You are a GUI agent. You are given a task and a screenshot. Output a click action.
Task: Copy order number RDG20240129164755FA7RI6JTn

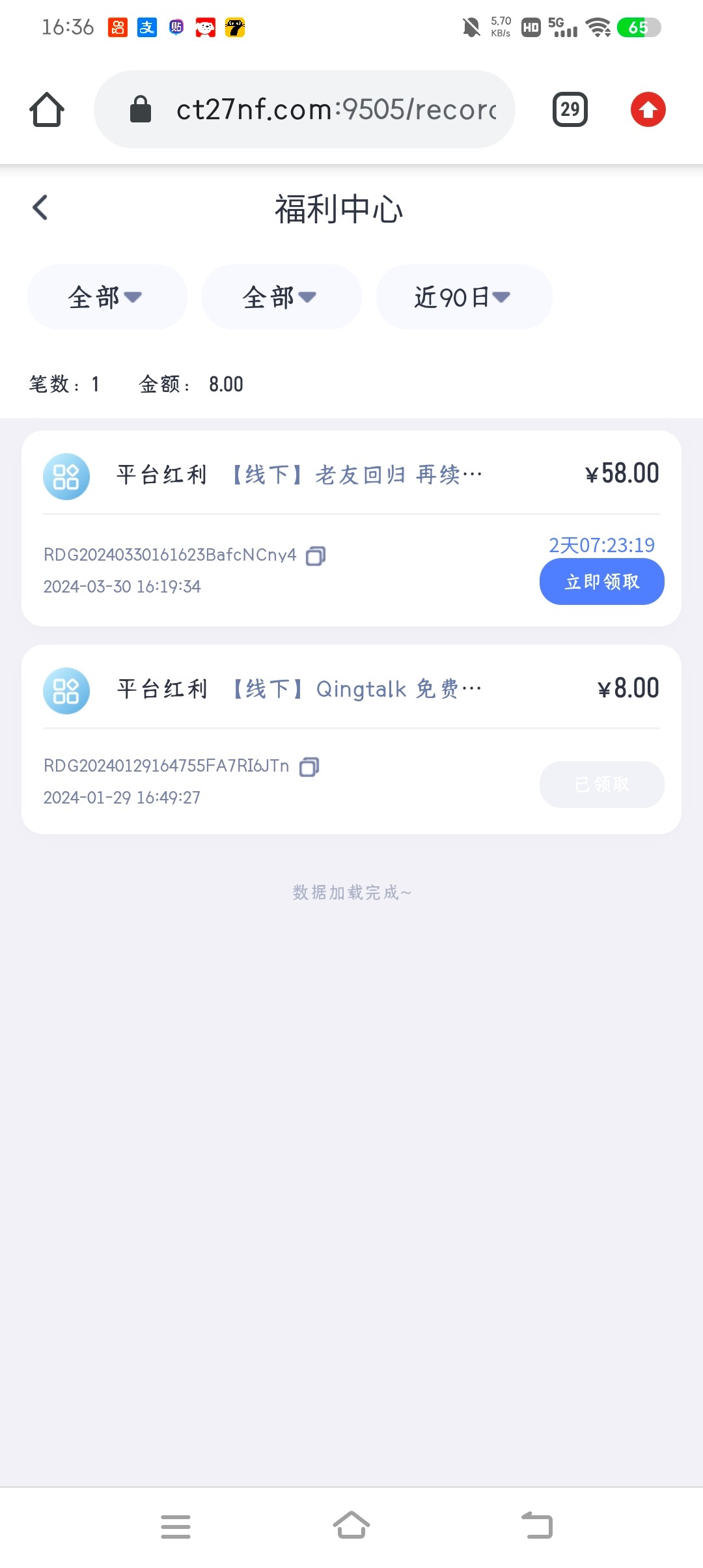(309, 766)
